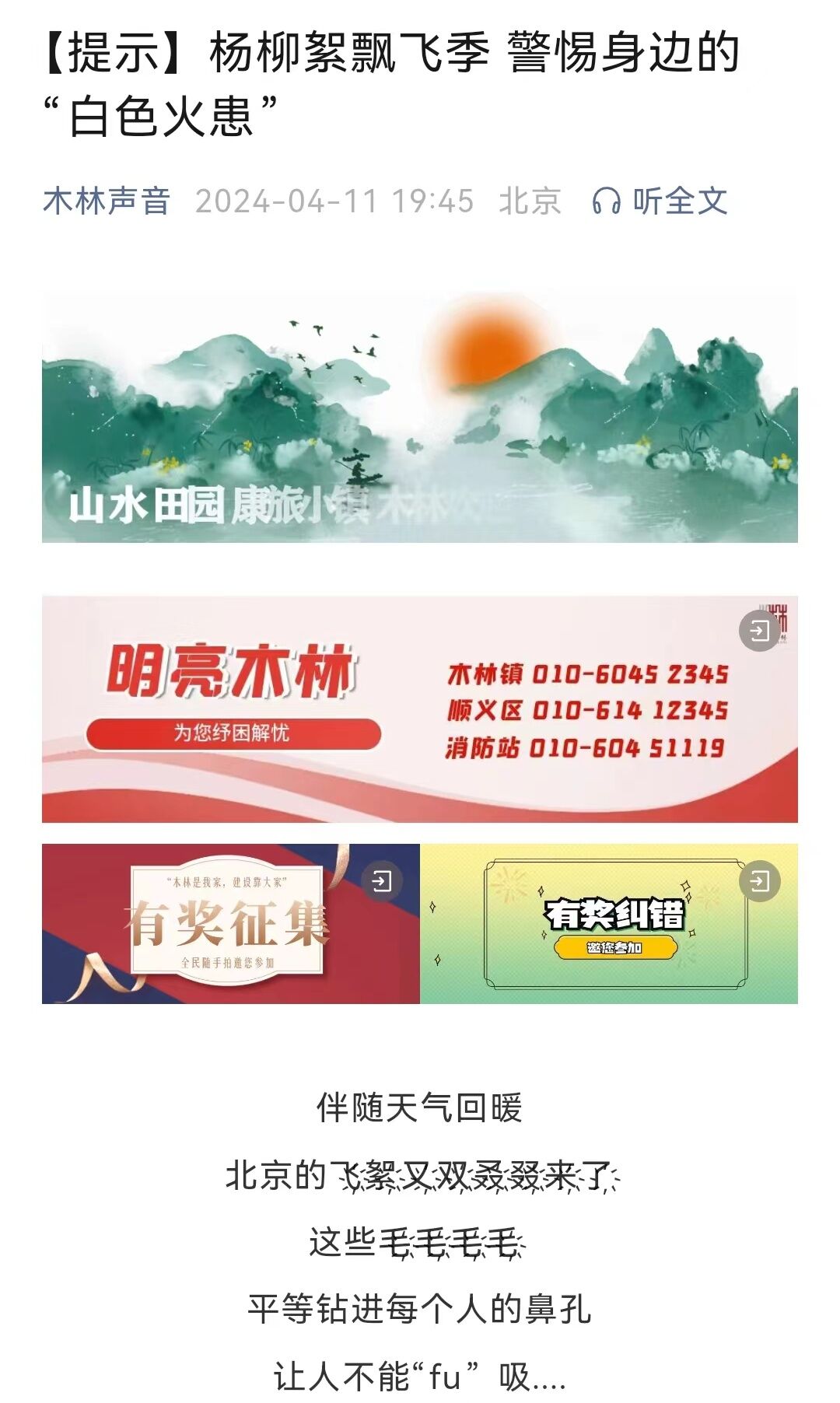Open the 明亮木林 hotline banner
Image resolution: width=840 pixels, height=1403 pixels.
tap(419, 709)
